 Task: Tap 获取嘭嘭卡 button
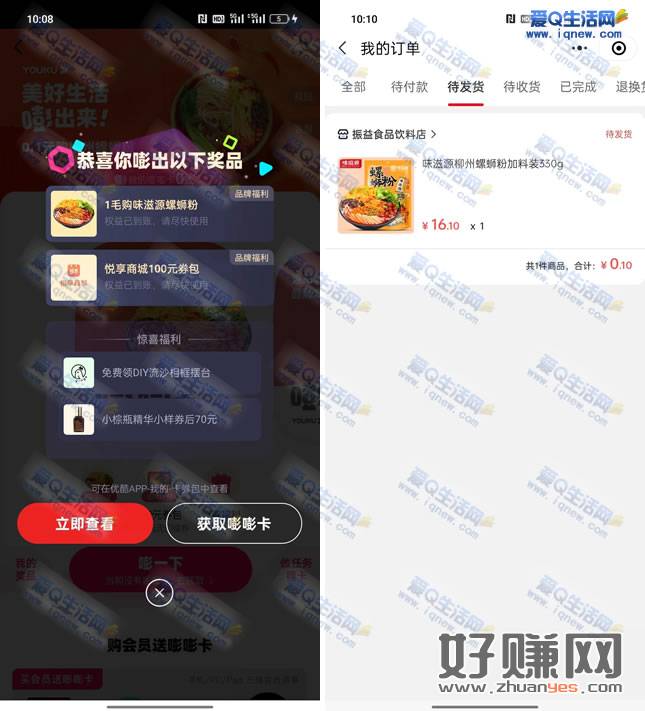point(234,523)
